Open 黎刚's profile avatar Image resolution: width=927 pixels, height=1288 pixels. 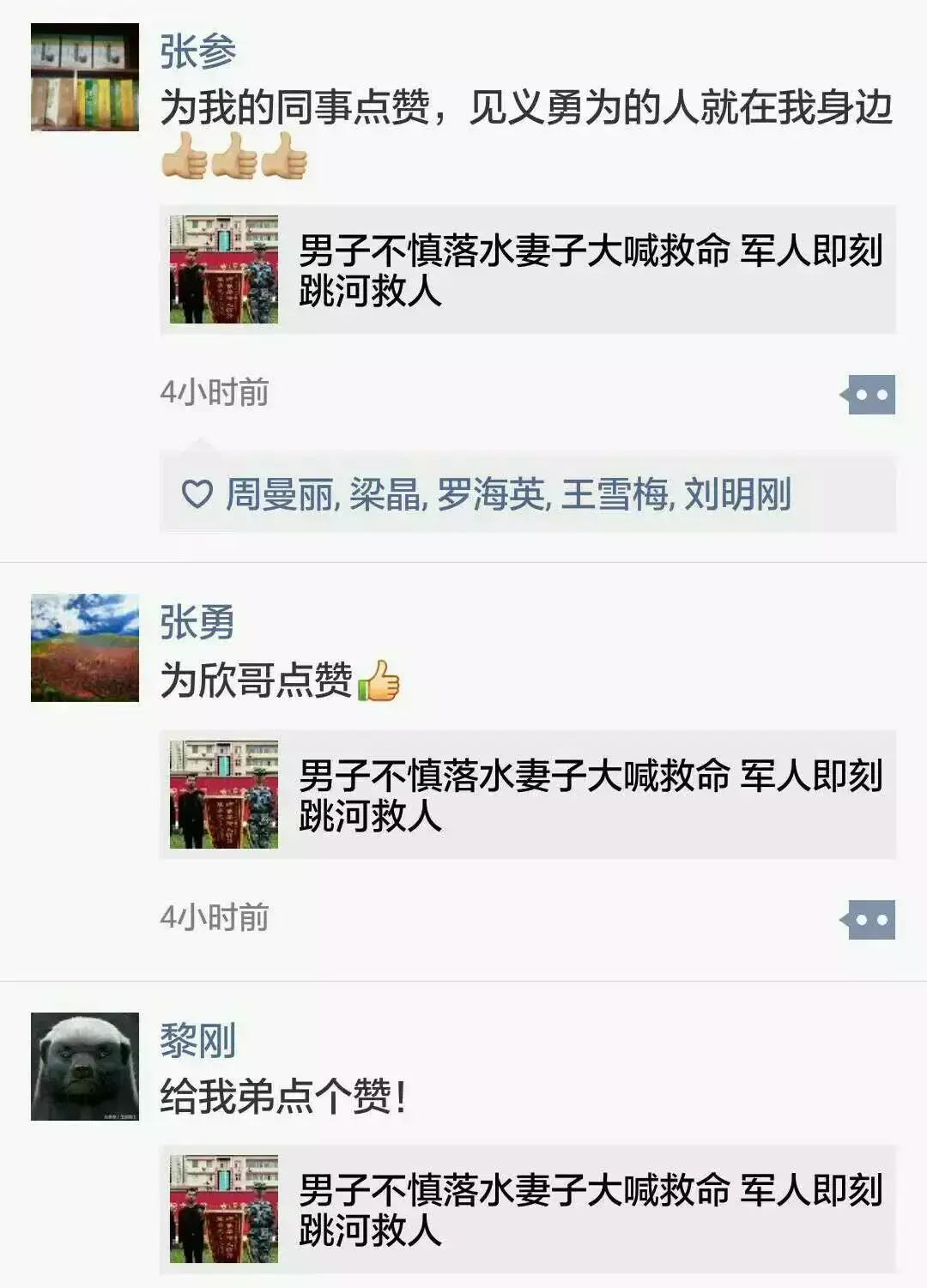tap(84, 1067)
